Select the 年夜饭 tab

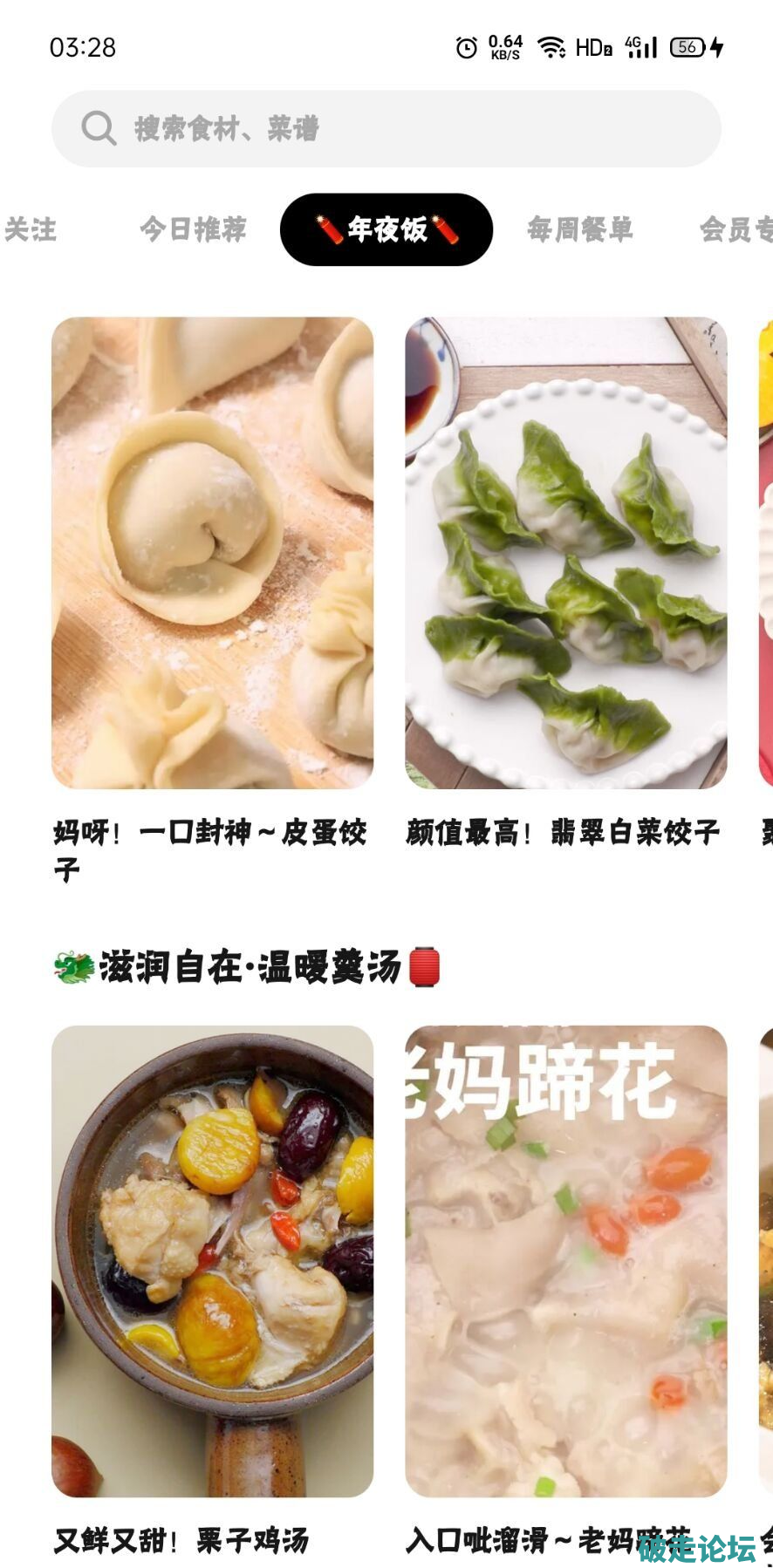click(386, 229)
